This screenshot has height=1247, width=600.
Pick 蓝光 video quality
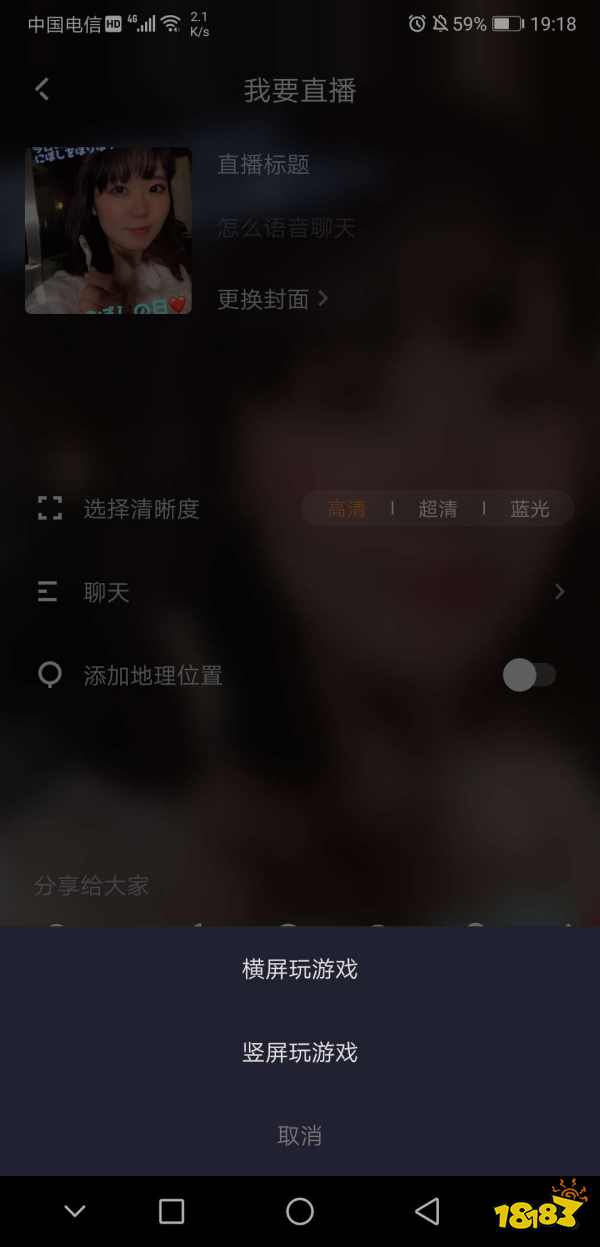click(529, 509)
